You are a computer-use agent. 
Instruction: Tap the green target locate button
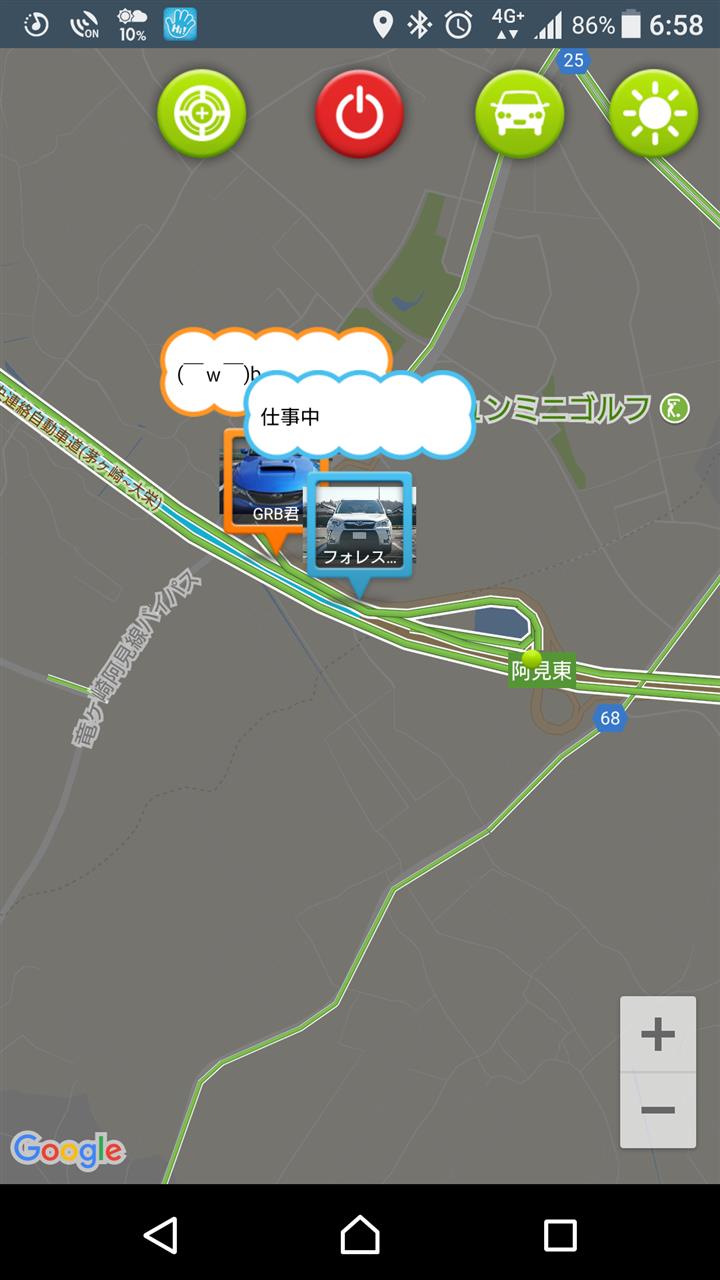[x=201, y=113]
